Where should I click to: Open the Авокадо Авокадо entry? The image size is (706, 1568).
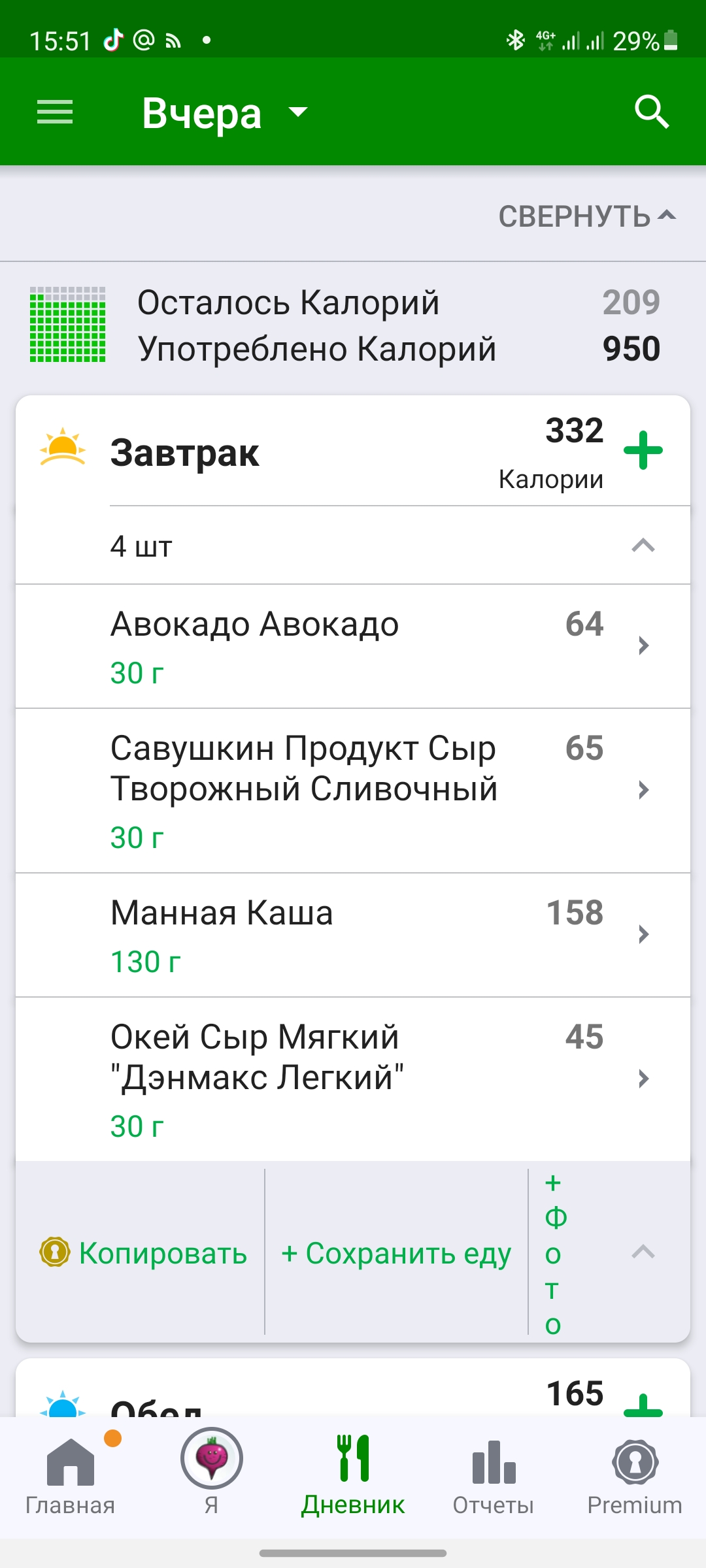click(x=353, y=647)
